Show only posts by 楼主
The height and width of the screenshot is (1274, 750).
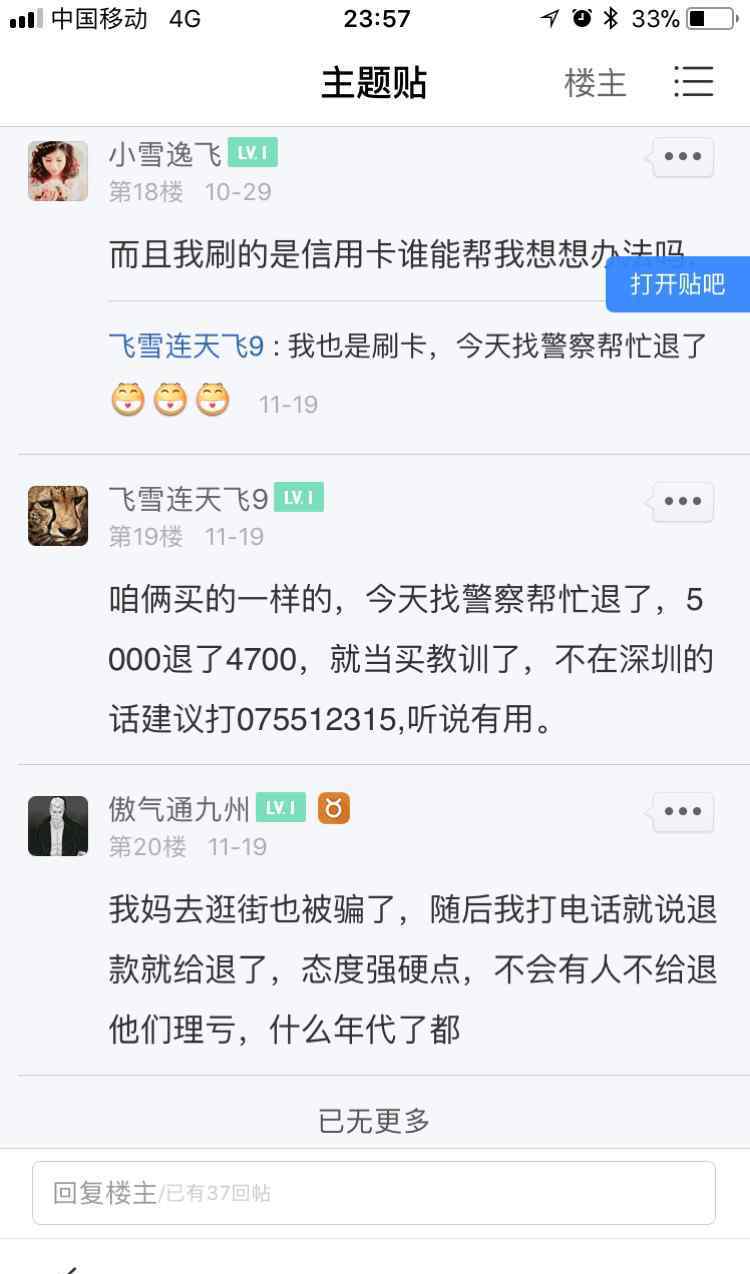pyautogui.click(x=595, y=83)
